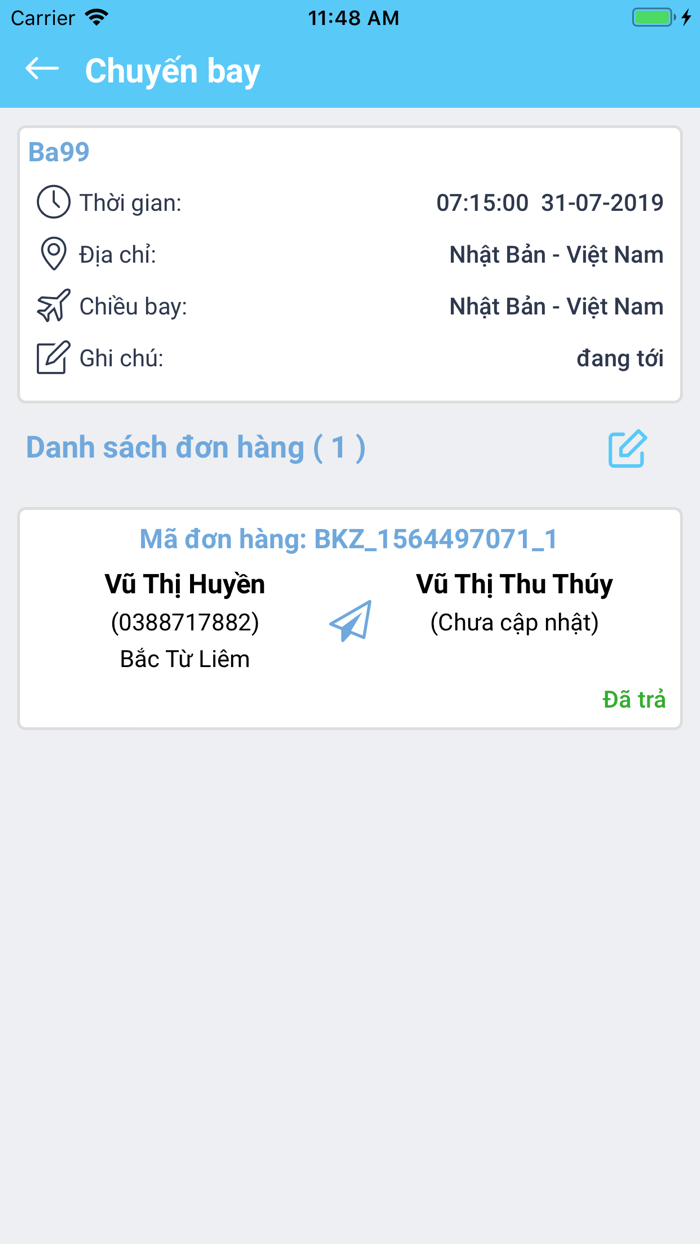Go back from Chuyến bay screen

42,68
